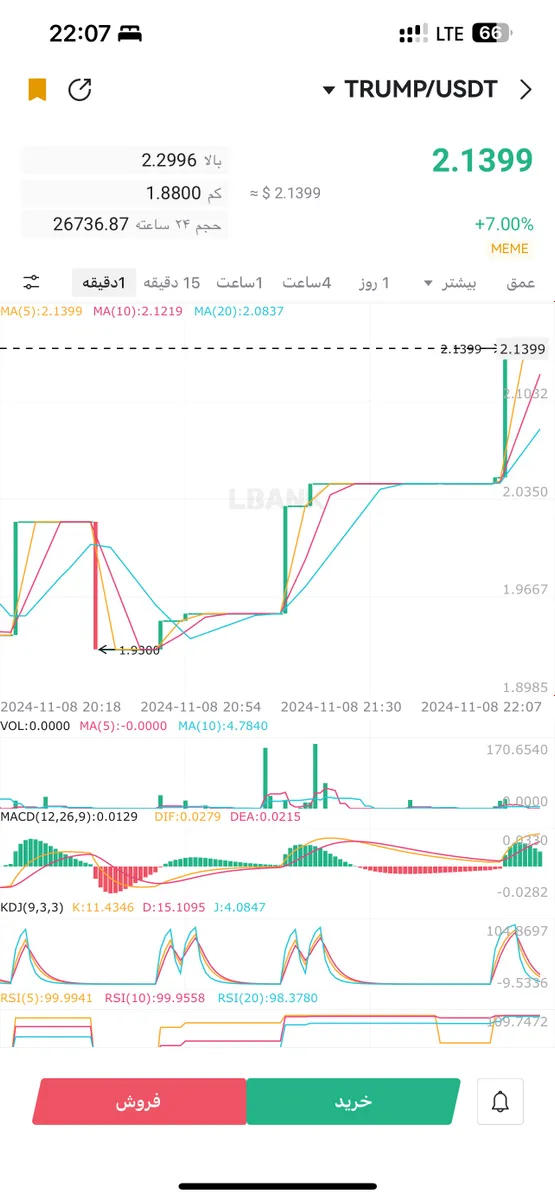Screen dimensions: 555x1200
Task: Tap the bookmark favorite icon
Action: click(37, 89)
